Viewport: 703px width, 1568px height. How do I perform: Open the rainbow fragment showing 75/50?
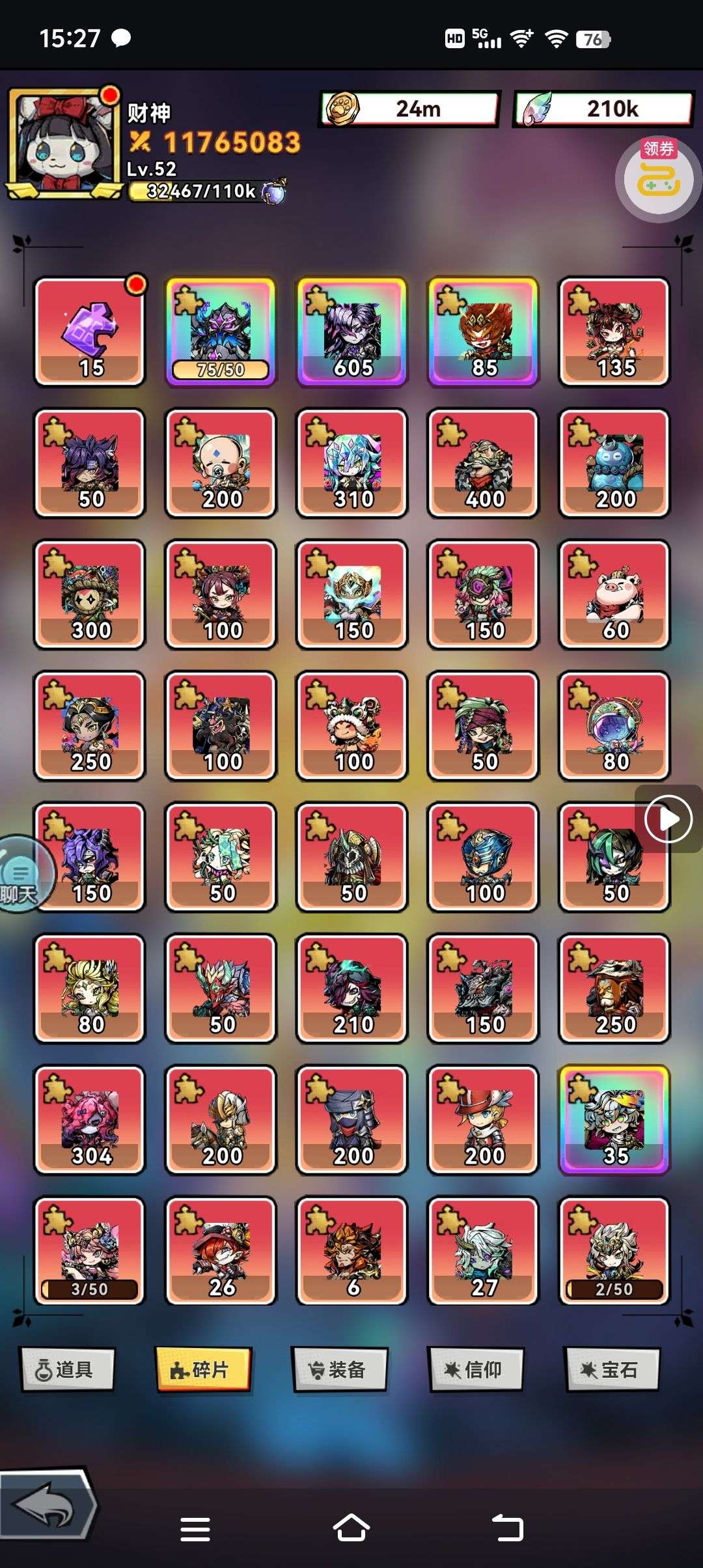pyautogui.click(x=221, y=332)
